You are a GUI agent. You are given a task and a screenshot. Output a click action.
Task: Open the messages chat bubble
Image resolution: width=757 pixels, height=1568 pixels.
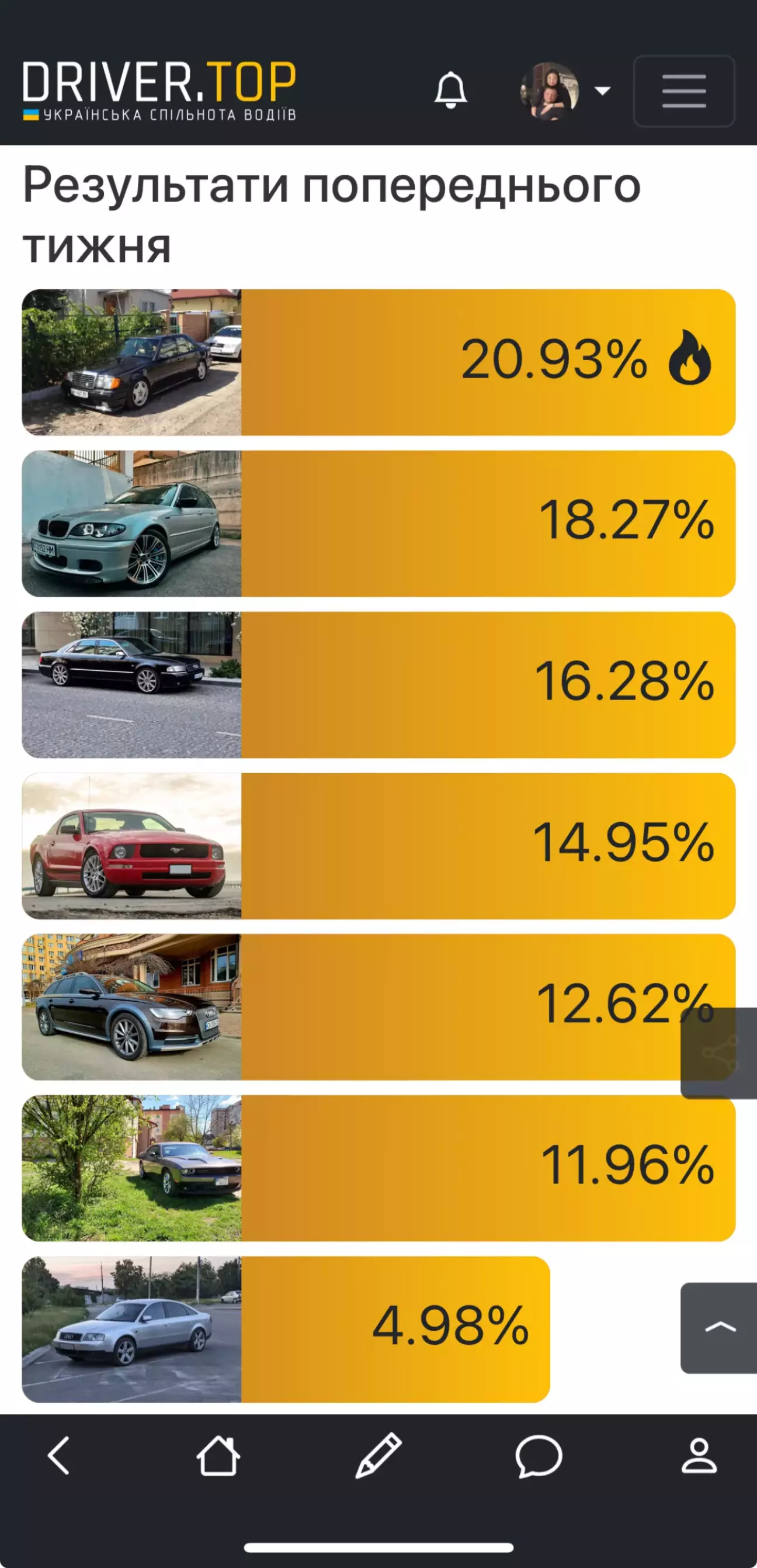click(539, 1455)
